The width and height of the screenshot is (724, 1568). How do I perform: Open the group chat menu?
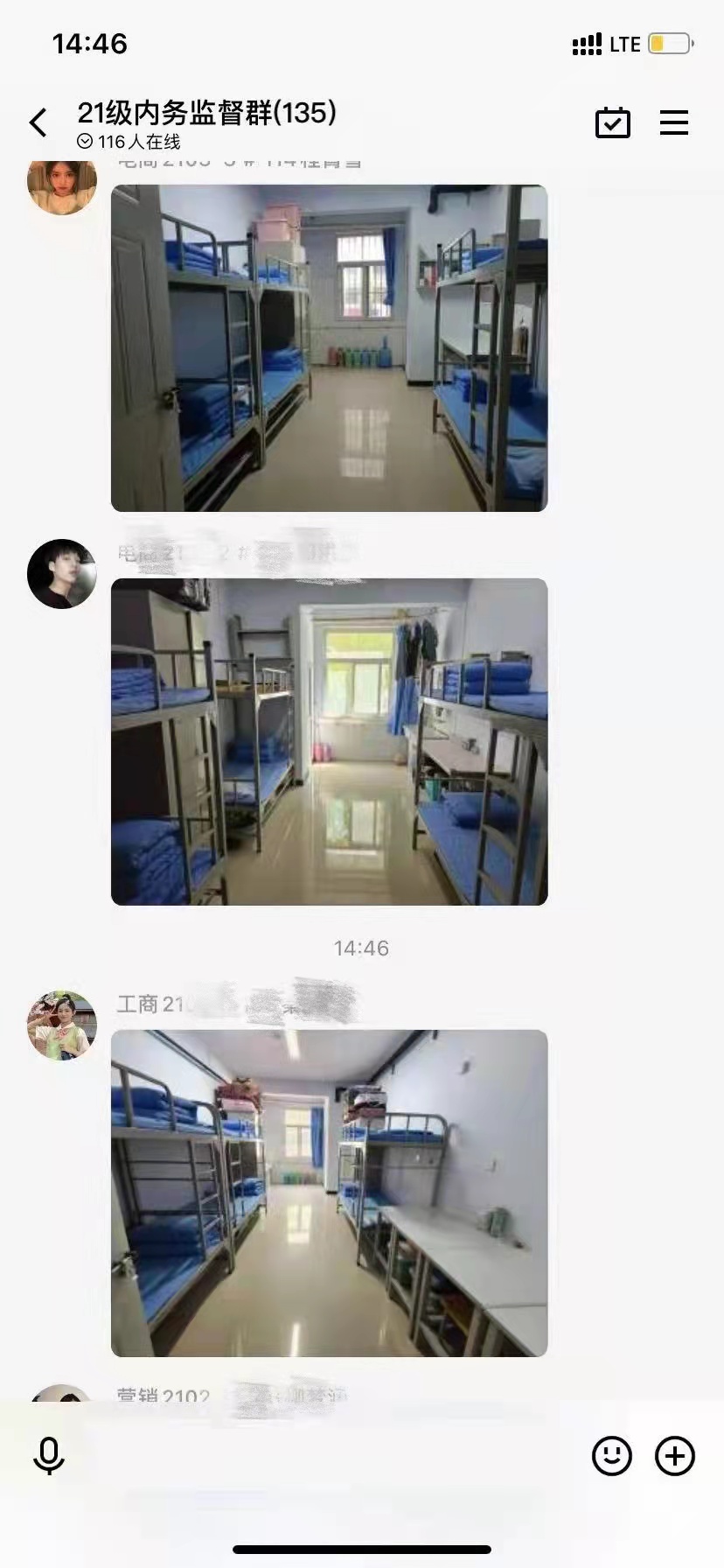(x=673, y=122)
